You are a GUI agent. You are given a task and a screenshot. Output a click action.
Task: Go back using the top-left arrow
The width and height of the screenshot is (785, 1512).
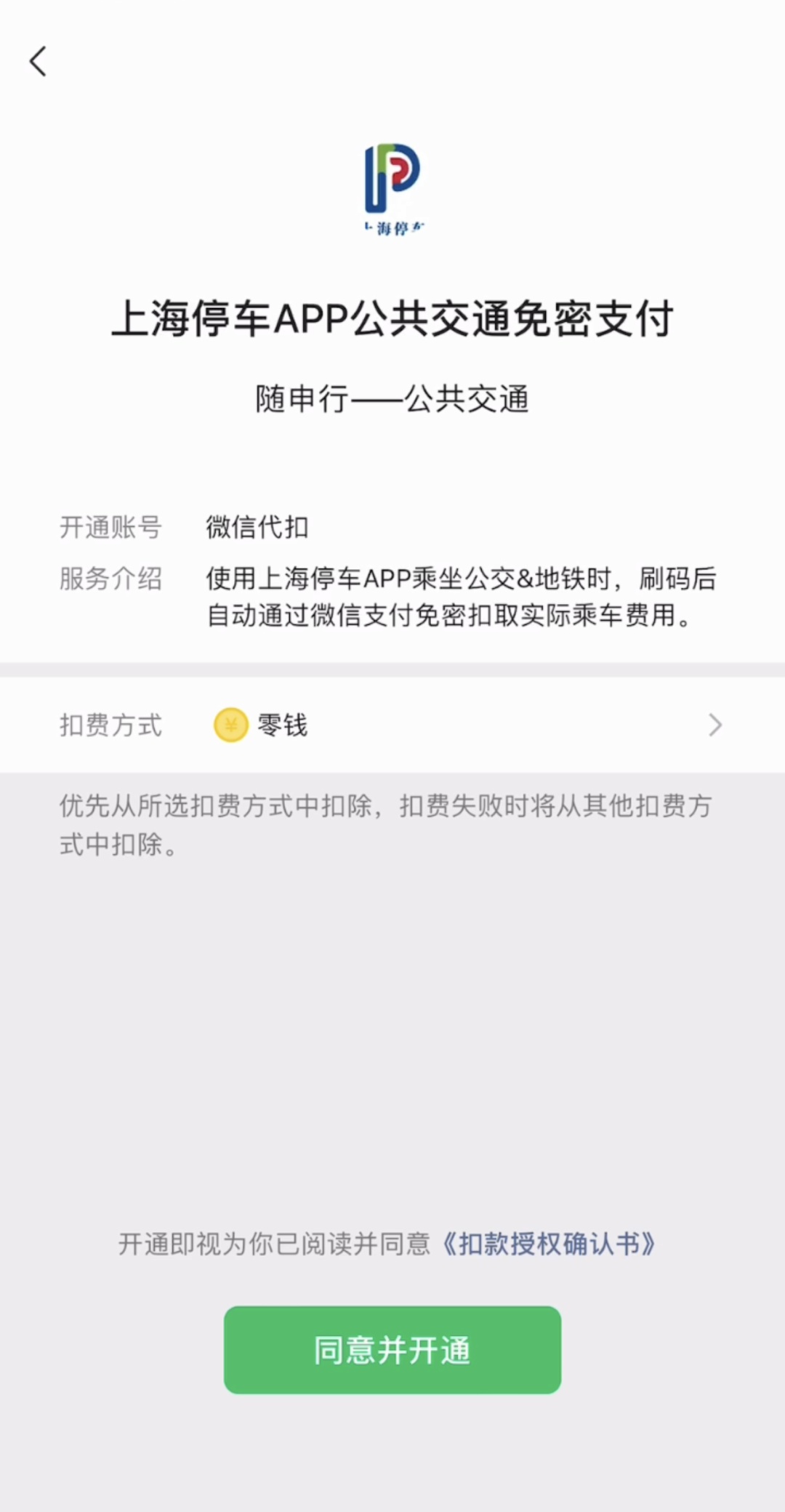pyautogui.click(x=38, y=61)
